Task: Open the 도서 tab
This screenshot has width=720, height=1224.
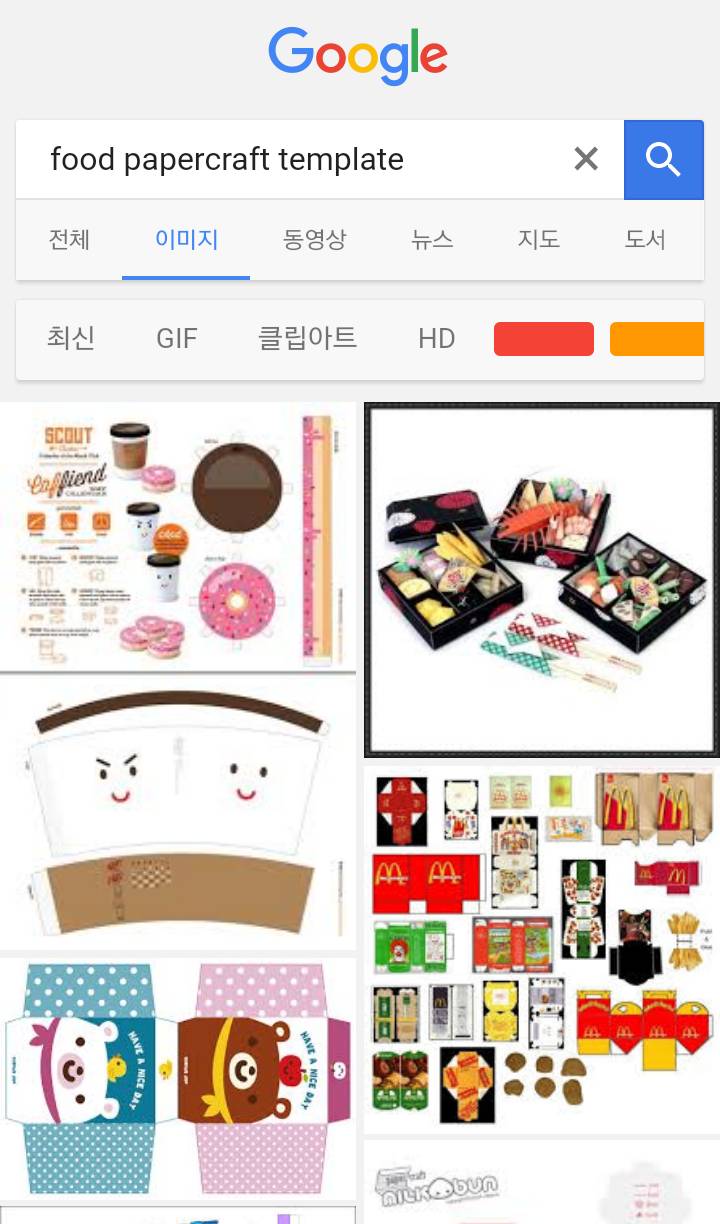Action: [x=645, y=240]
